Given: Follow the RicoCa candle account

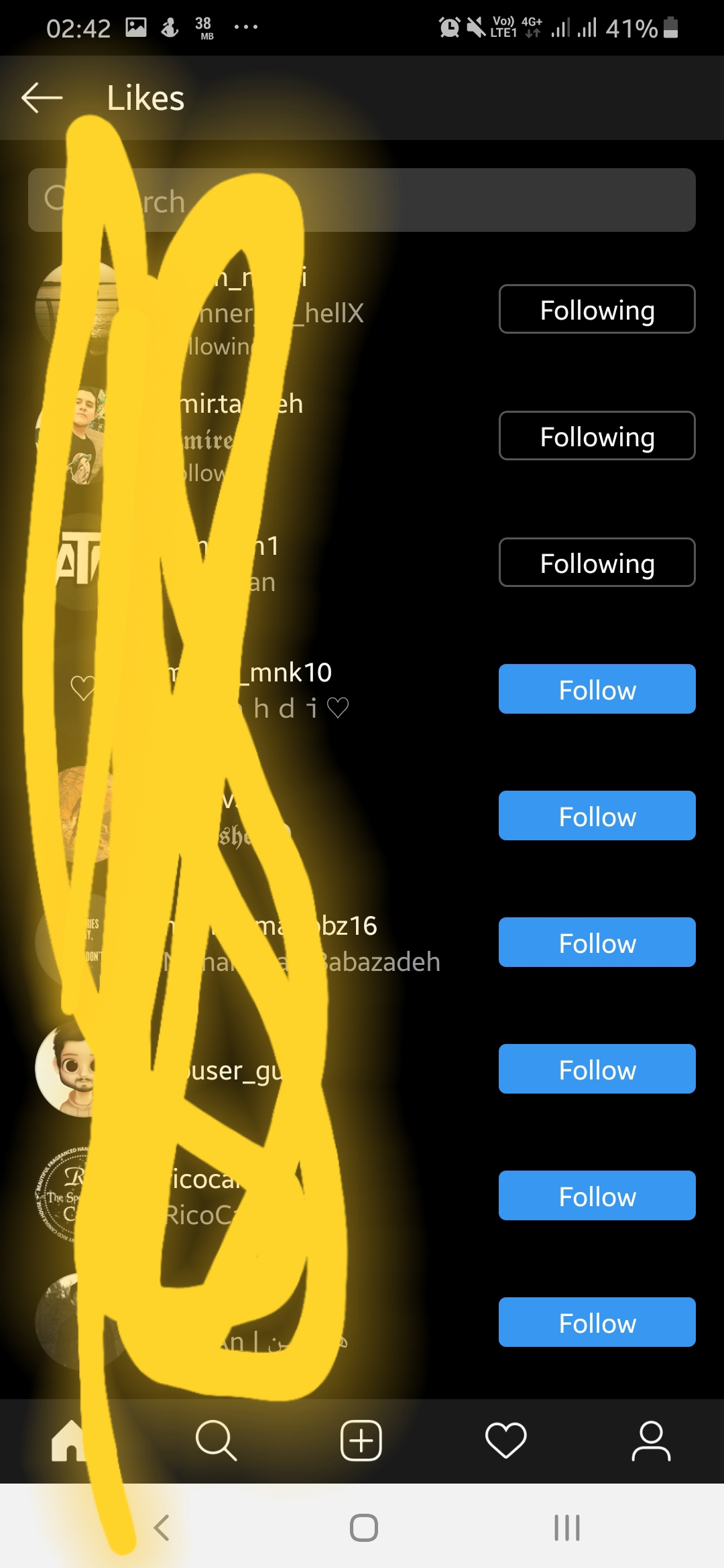Looking at the screenshot, I should (x=597, y=1196).
